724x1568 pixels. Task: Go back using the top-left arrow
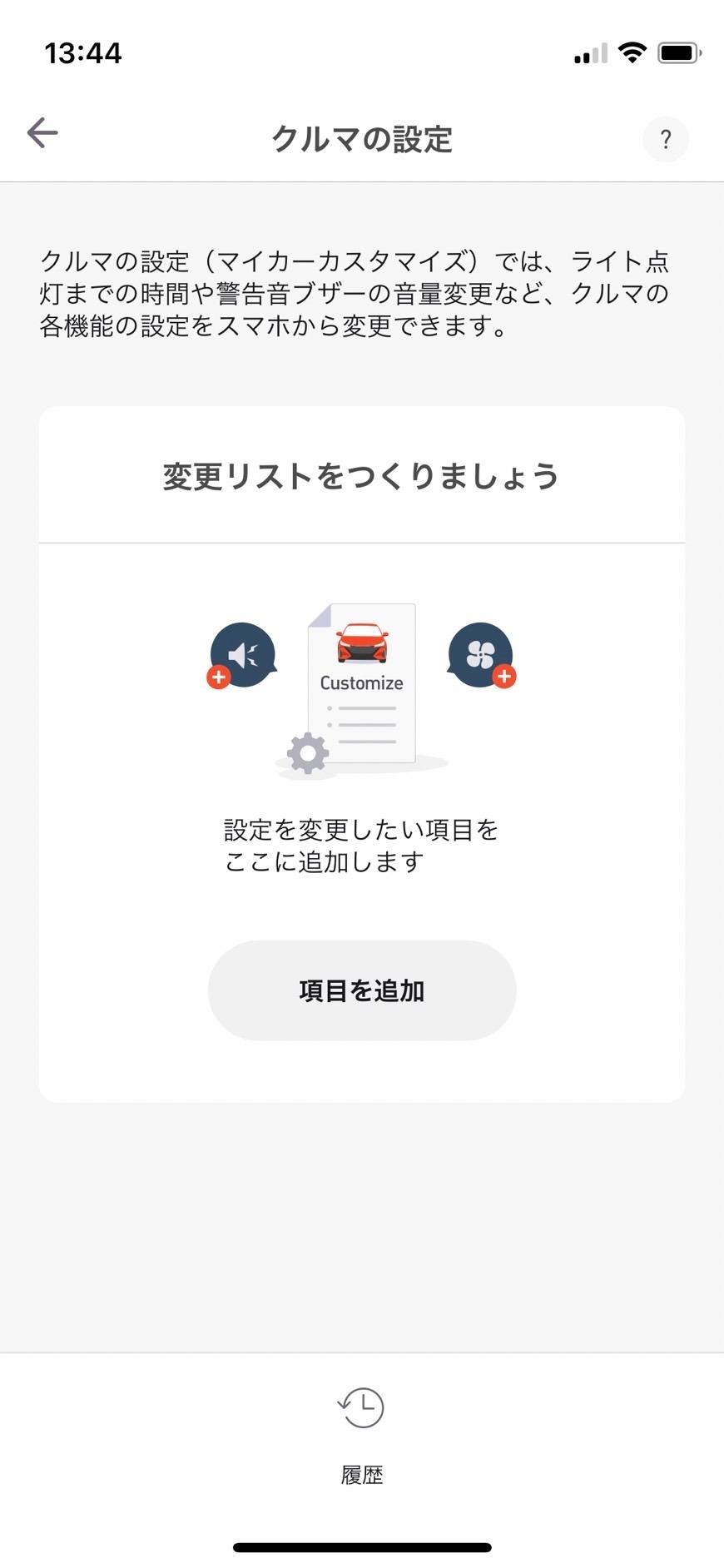(42, 132)
